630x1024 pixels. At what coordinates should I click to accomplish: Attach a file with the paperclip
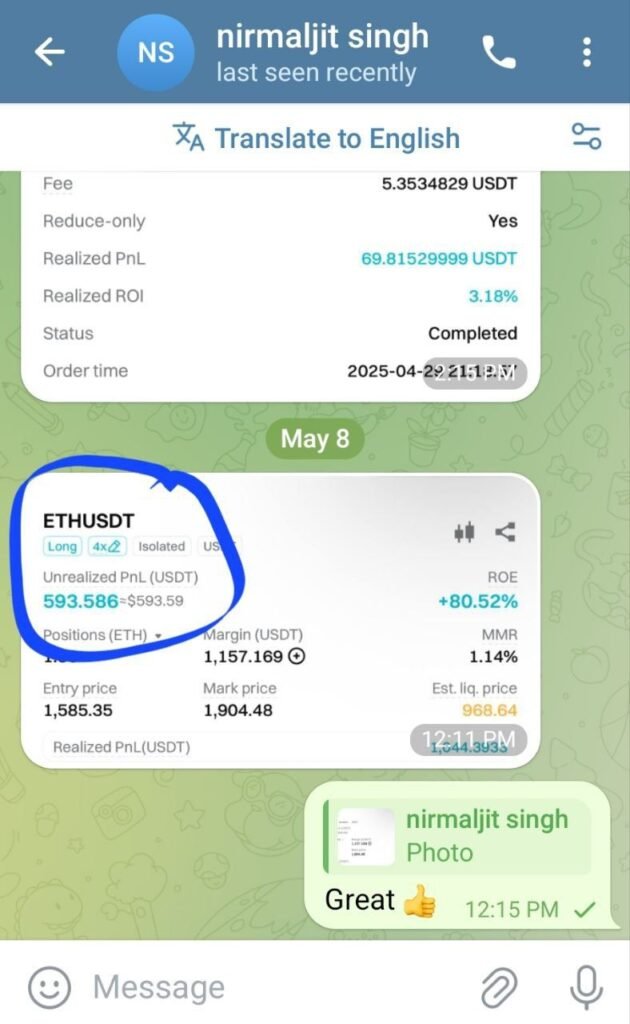click(498, 988)
